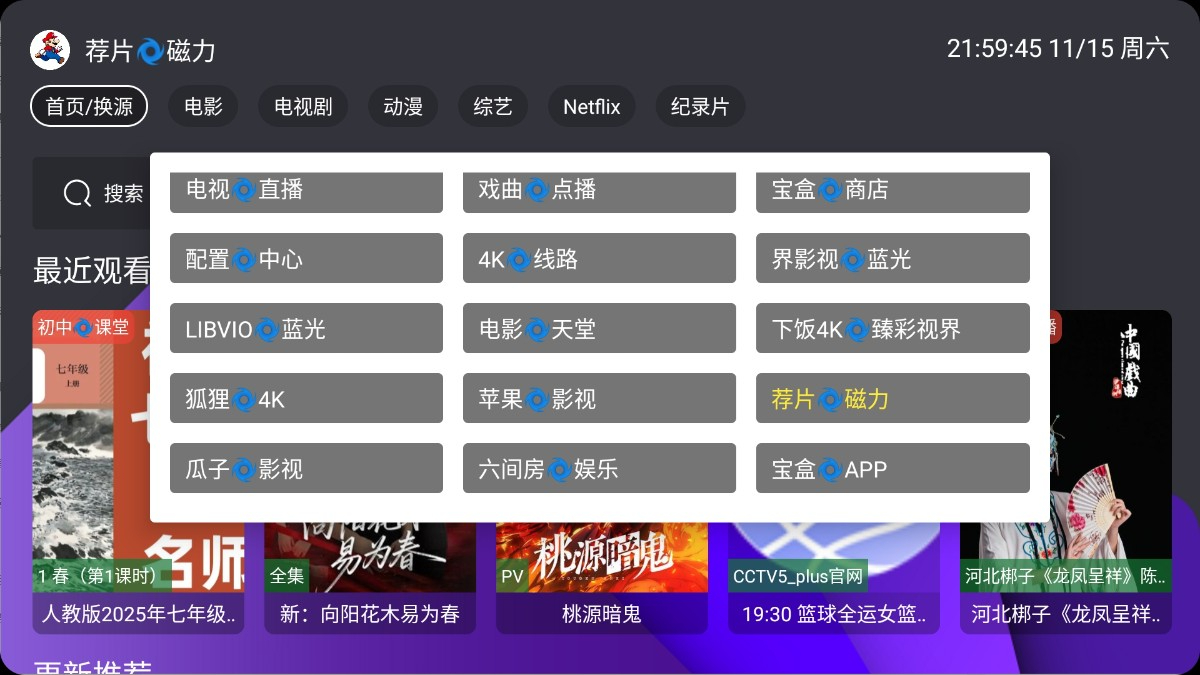Switch to the 4K线路 source
This screenshot has height=675, width=1200.
599,259
